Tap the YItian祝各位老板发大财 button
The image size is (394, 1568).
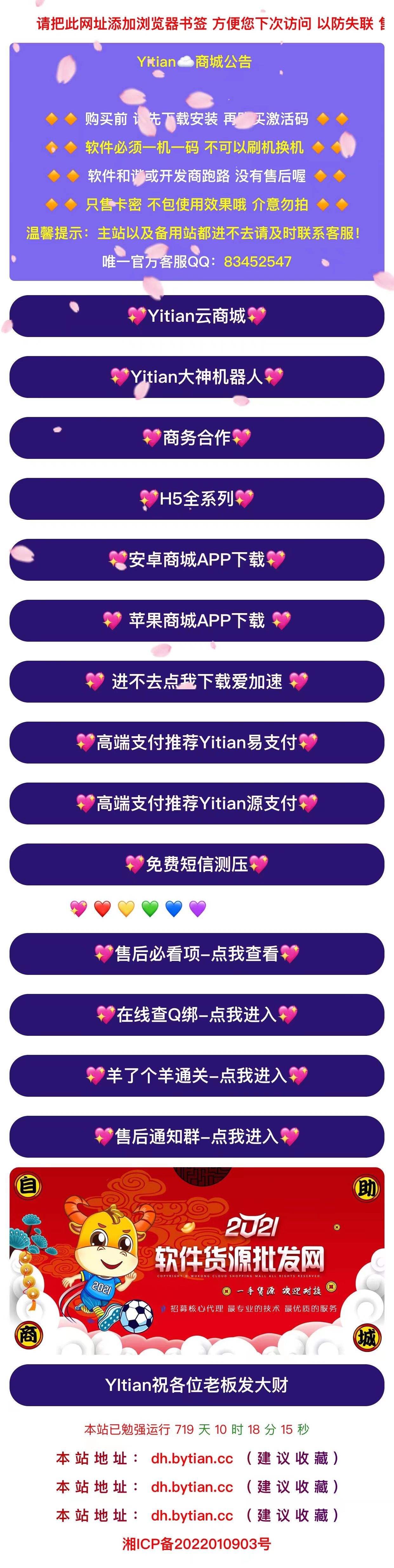coord(197,1385)
